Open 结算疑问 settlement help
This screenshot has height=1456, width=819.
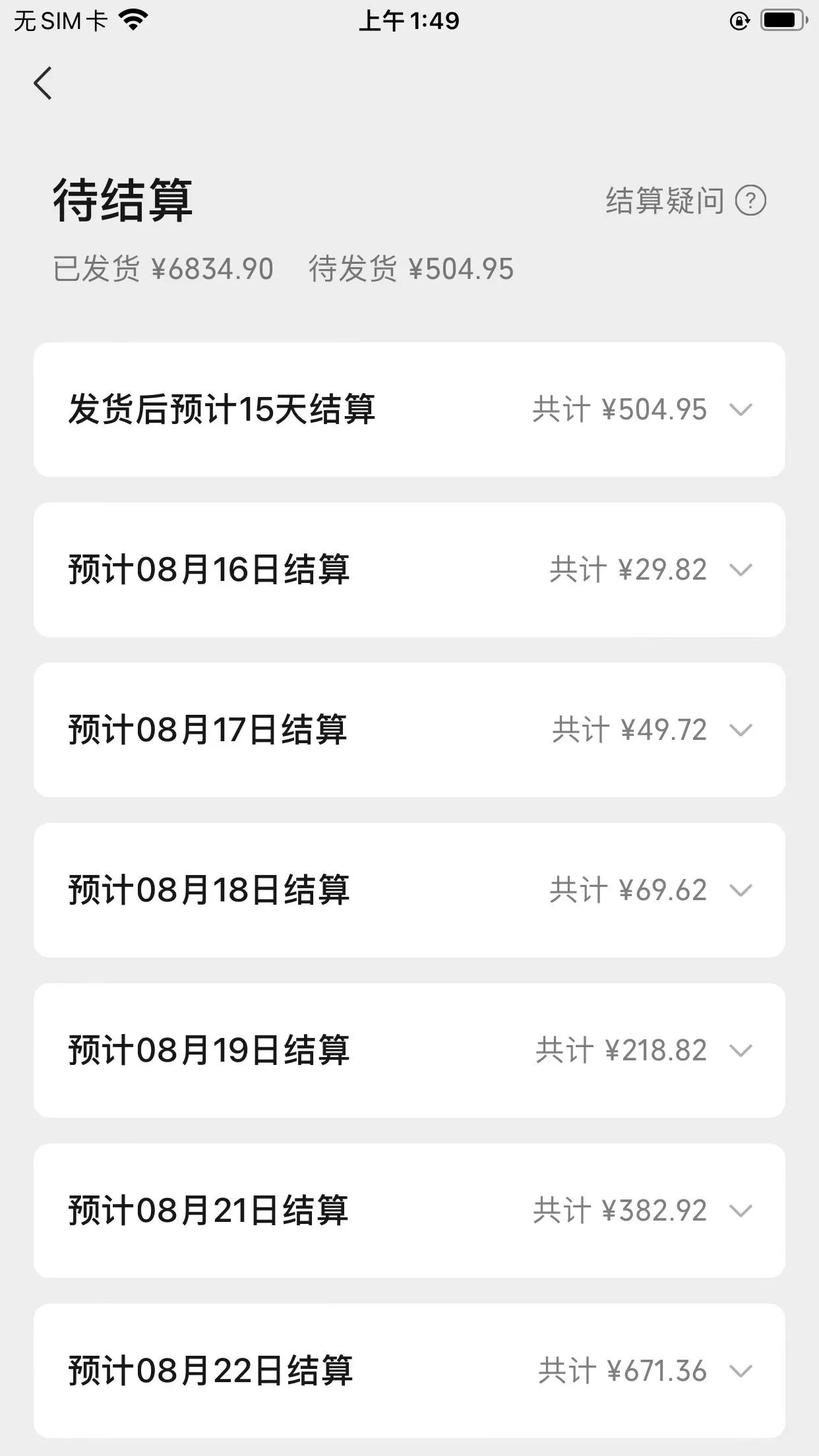(x=684, y=200)
